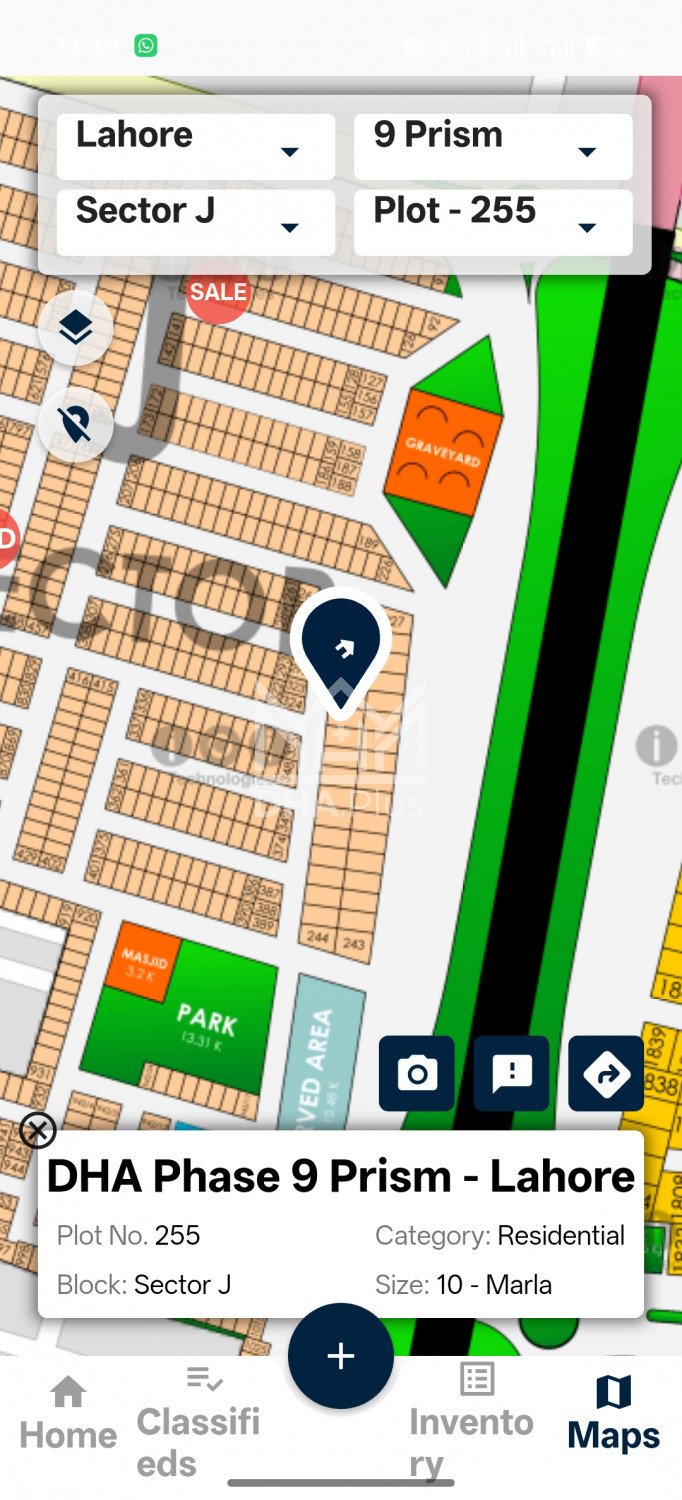Toggle the location markers off icon

[x=75, y=425]
